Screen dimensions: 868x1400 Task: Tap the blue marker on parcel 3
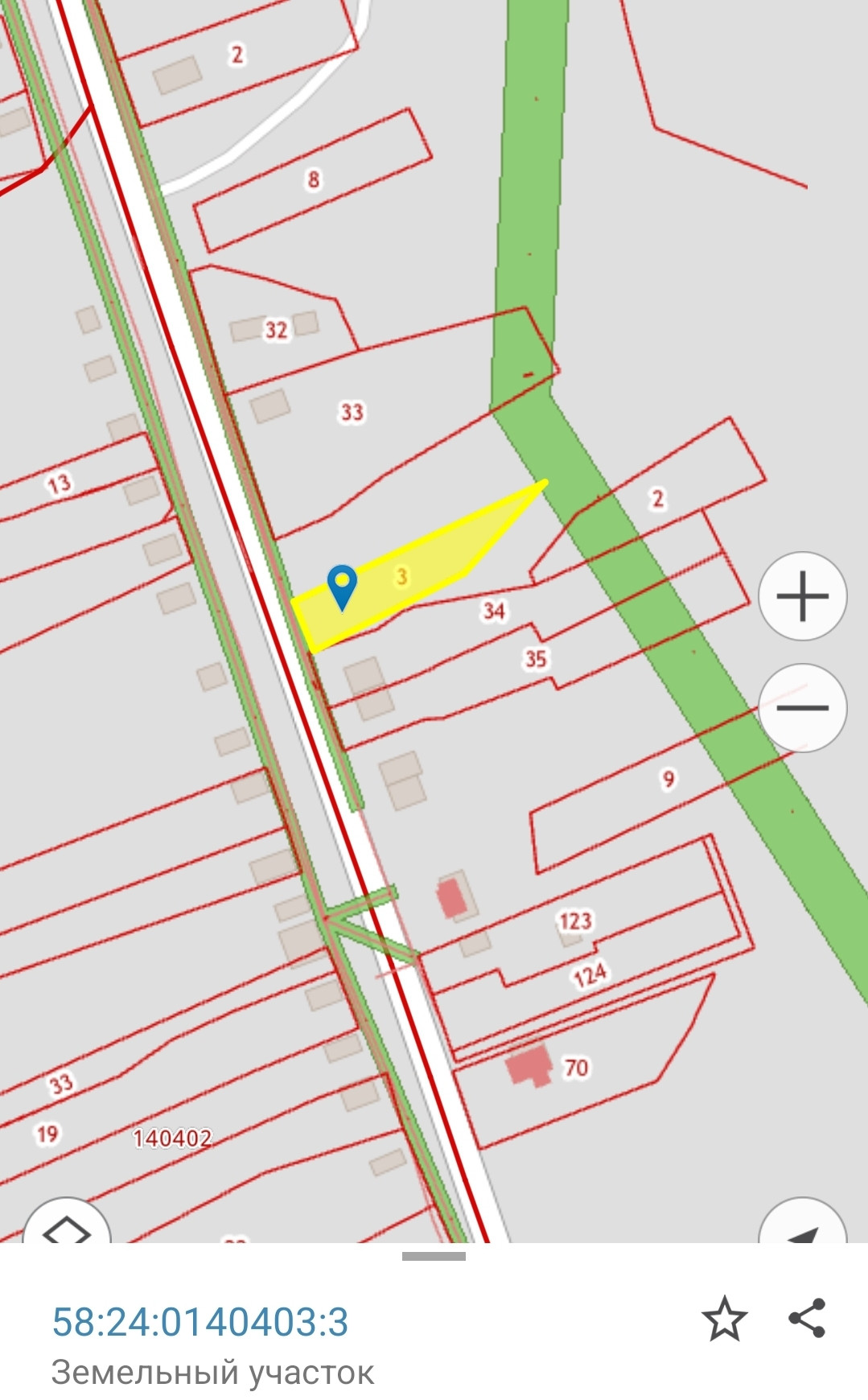[342, 587]
